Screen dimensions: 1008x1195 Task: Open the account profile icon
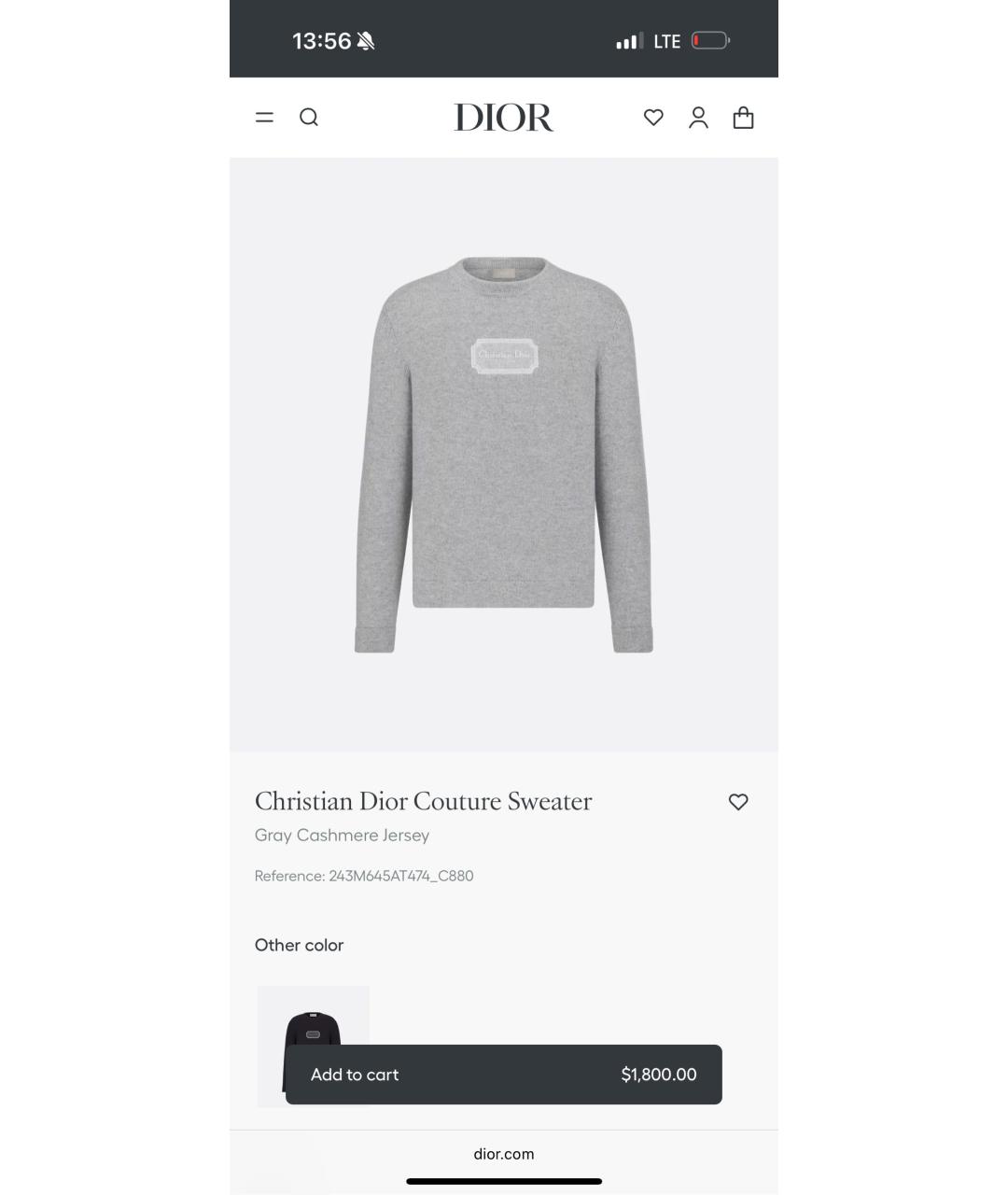[x=698, y=118]
